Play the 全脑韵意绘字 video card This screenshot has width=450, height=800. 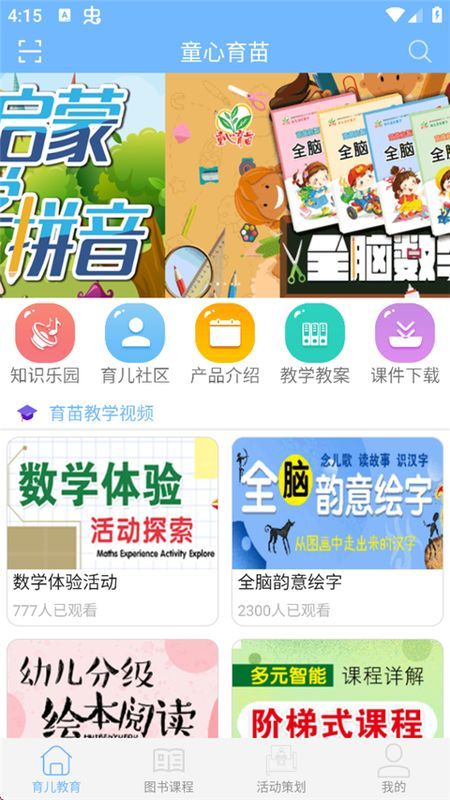coord(337,531)
